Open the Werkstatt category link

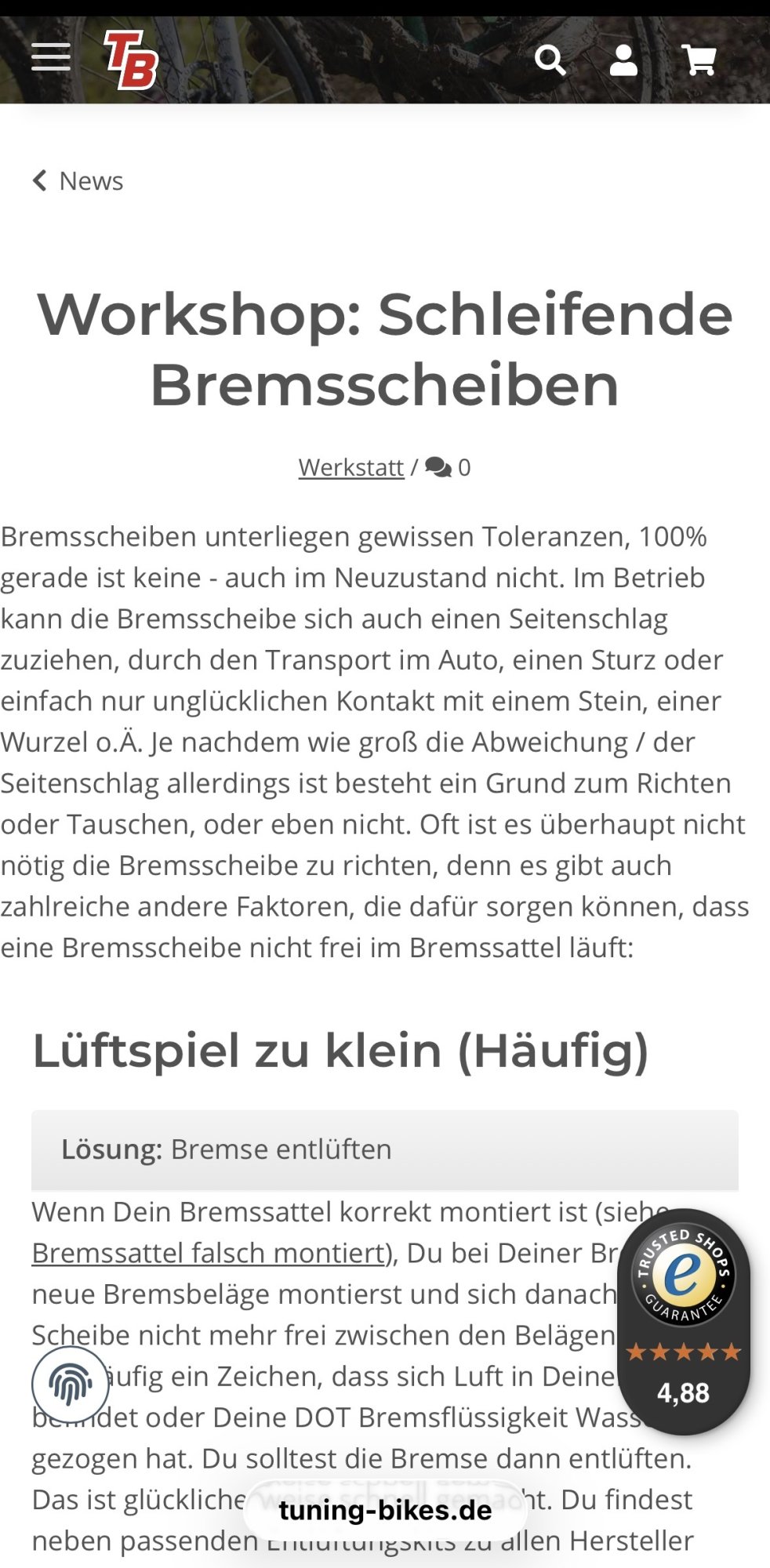[x=350, y=467]
